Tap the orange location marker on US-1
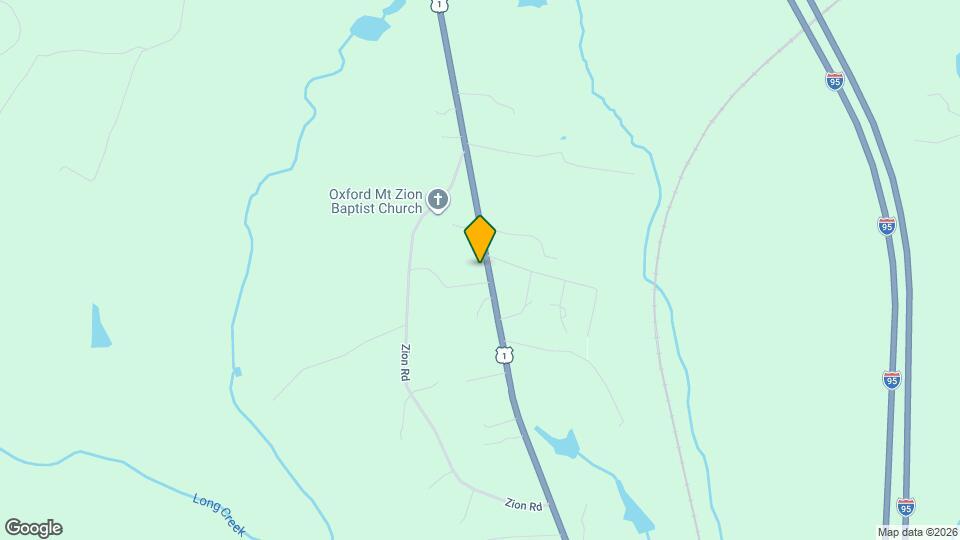 (480, 239)
